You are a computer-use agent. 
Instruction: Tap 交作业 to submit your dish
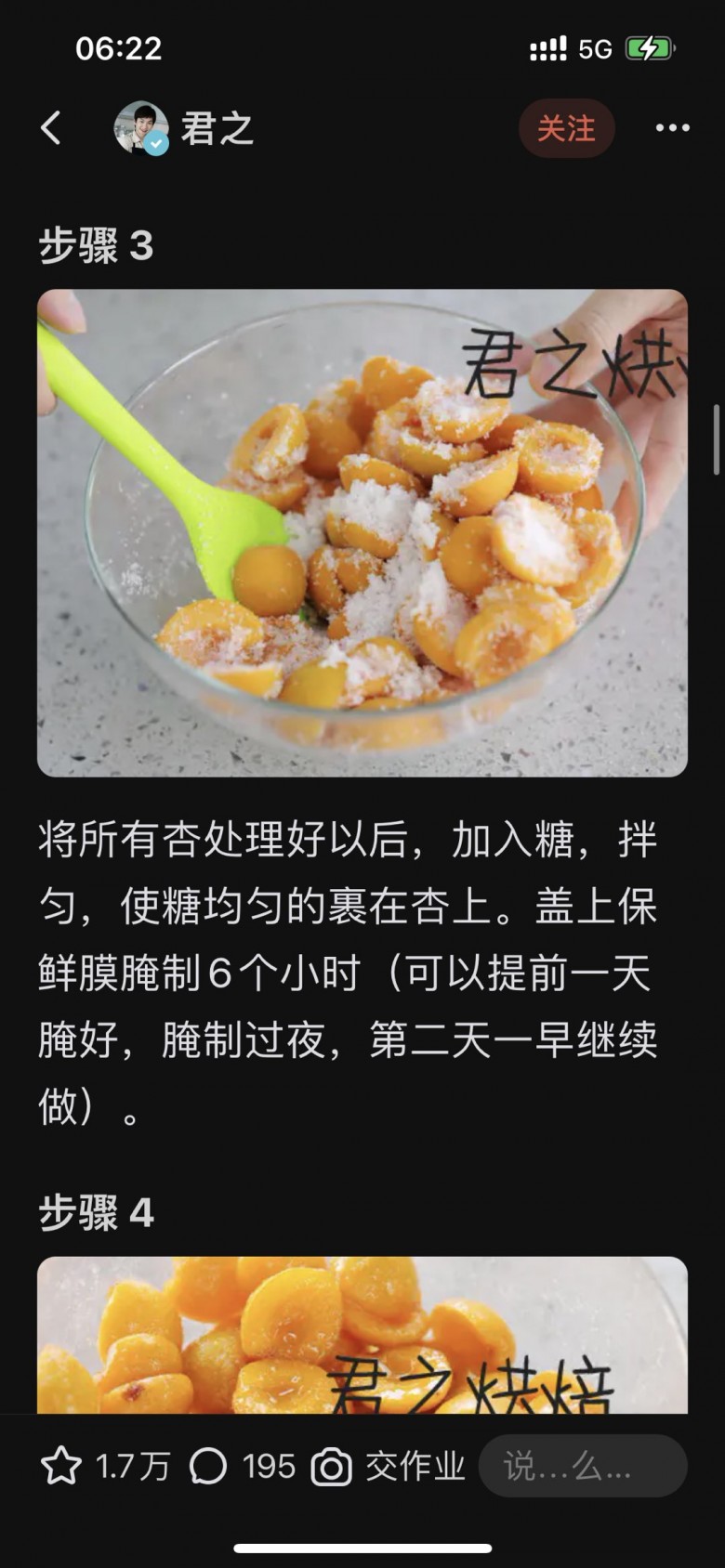coord(389,1467)
